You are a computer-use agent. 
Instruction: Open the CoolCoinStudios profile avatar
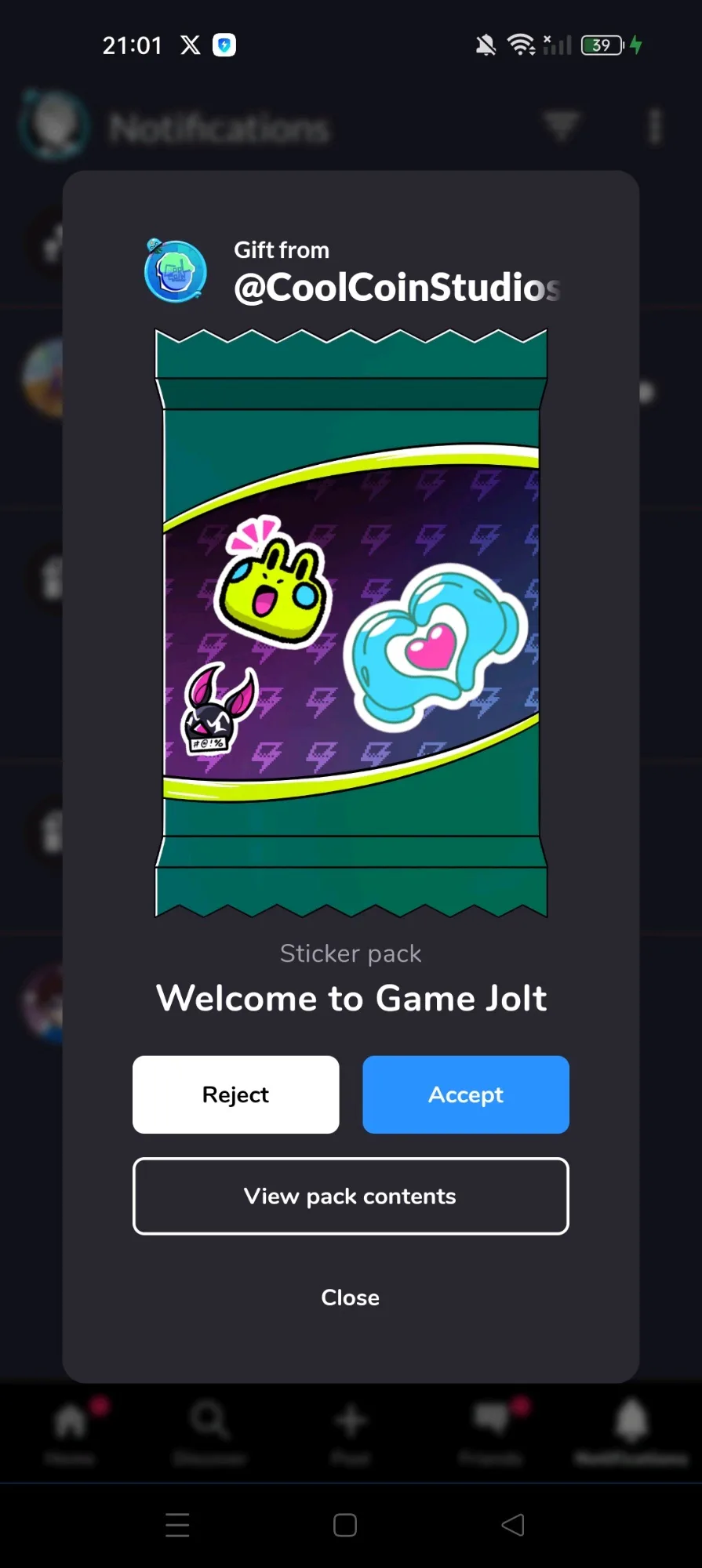click(x=176, y=271)
